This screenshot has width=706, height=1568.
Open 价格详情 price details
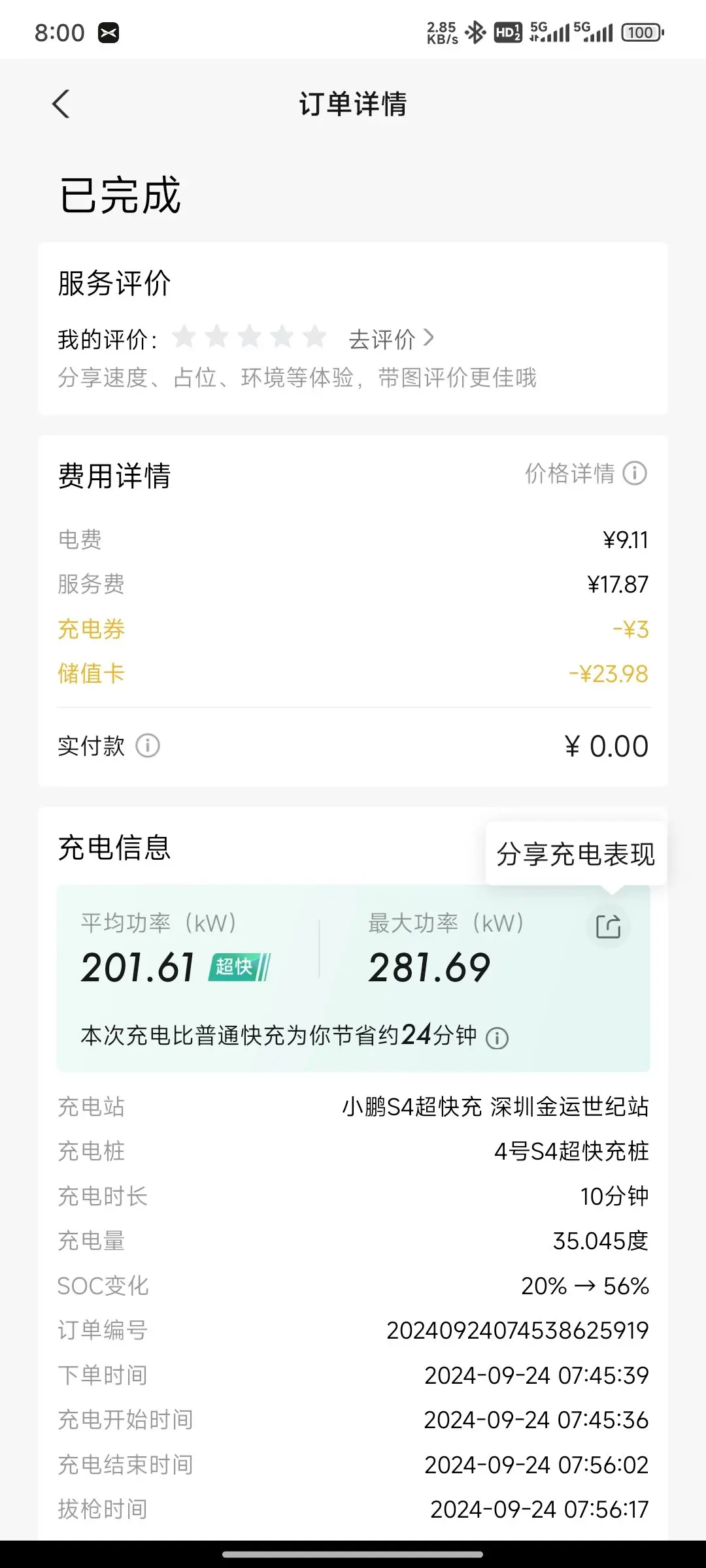[586, 473]
